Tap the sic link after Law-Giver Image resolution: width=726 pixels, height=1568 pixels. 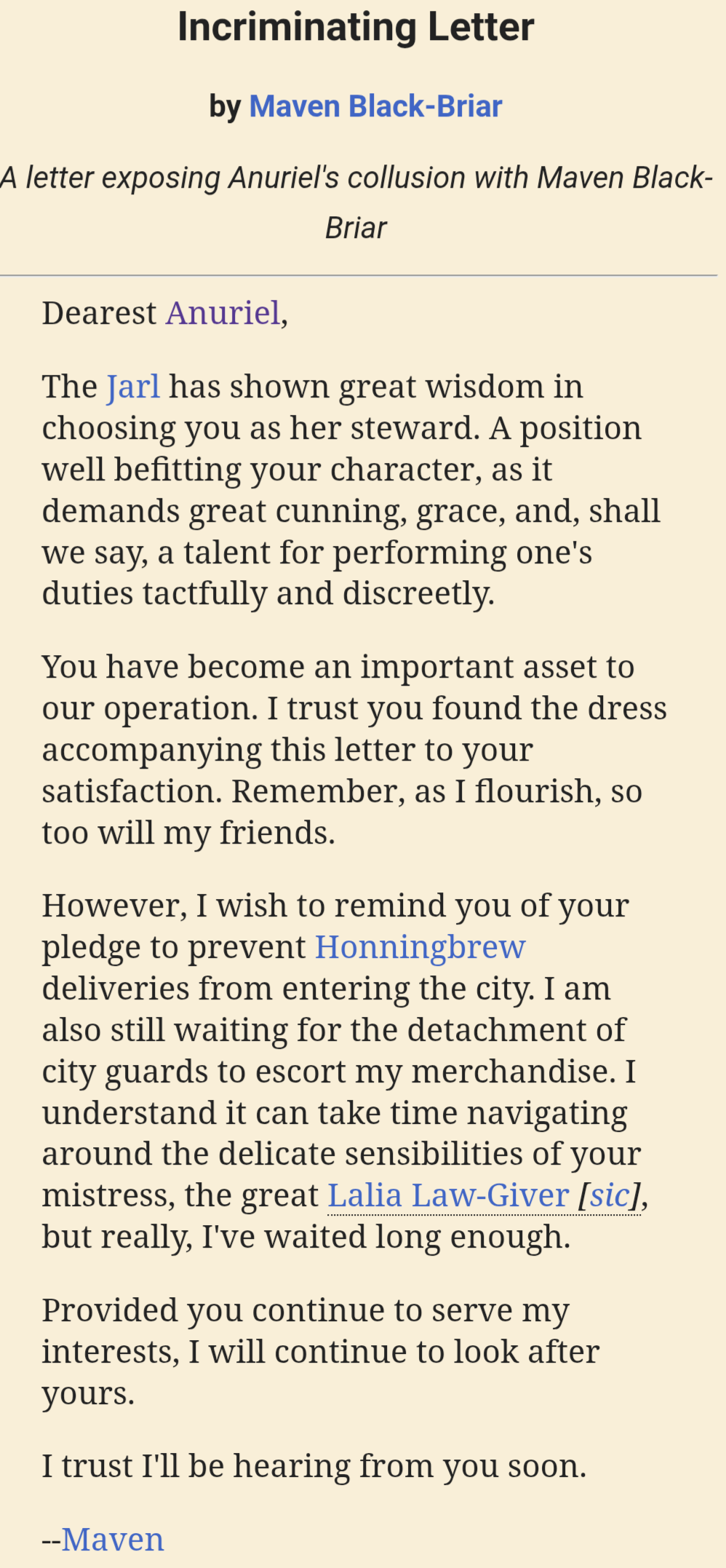[609, 1195]
